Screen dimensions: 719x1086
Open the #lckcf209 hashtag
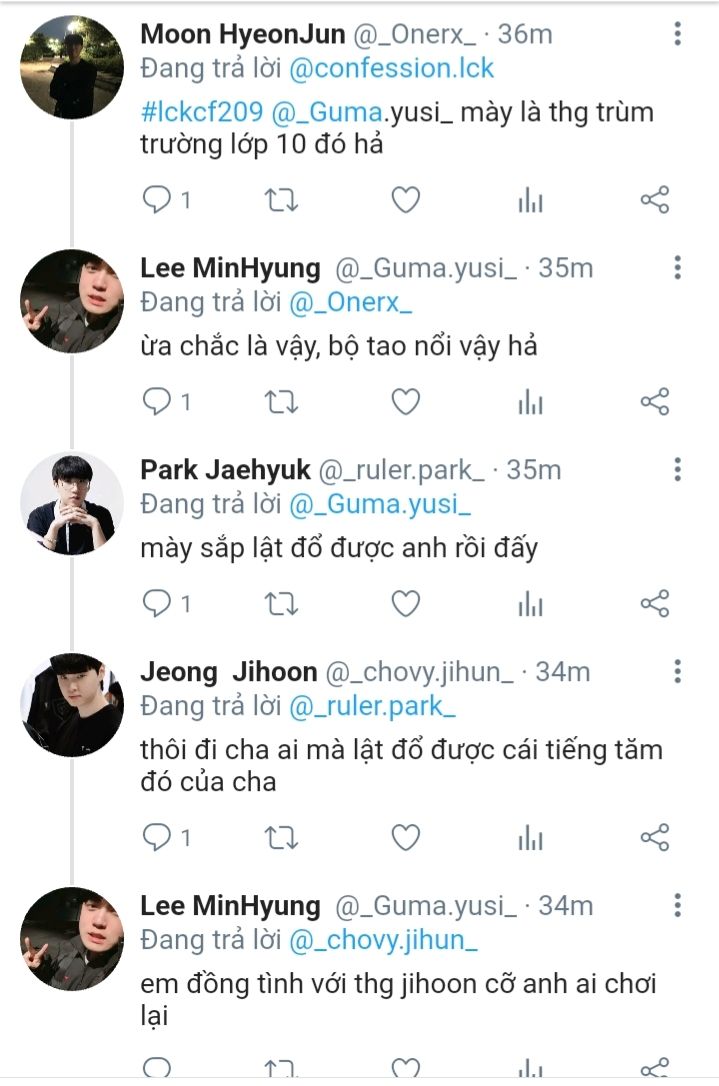click(202, 112)
